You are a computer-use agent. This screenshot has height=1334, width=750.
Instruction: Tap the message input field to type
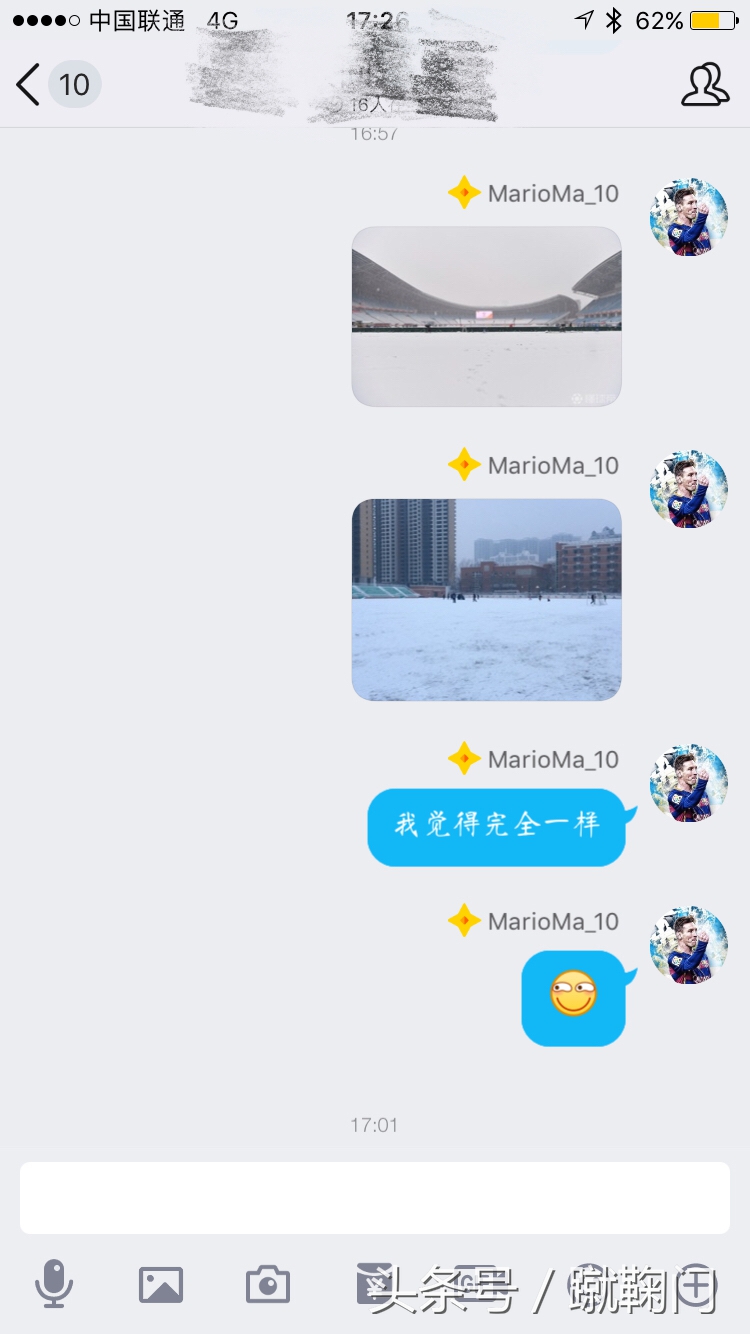tap(375, 1197)
